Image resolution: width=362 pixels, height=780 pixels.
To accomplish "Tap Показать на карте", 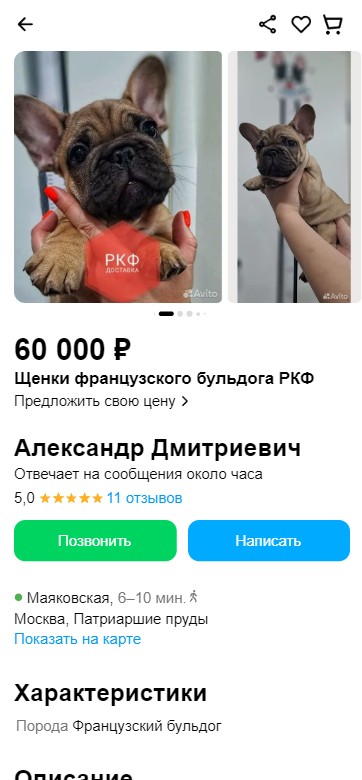I will point(78,639).
